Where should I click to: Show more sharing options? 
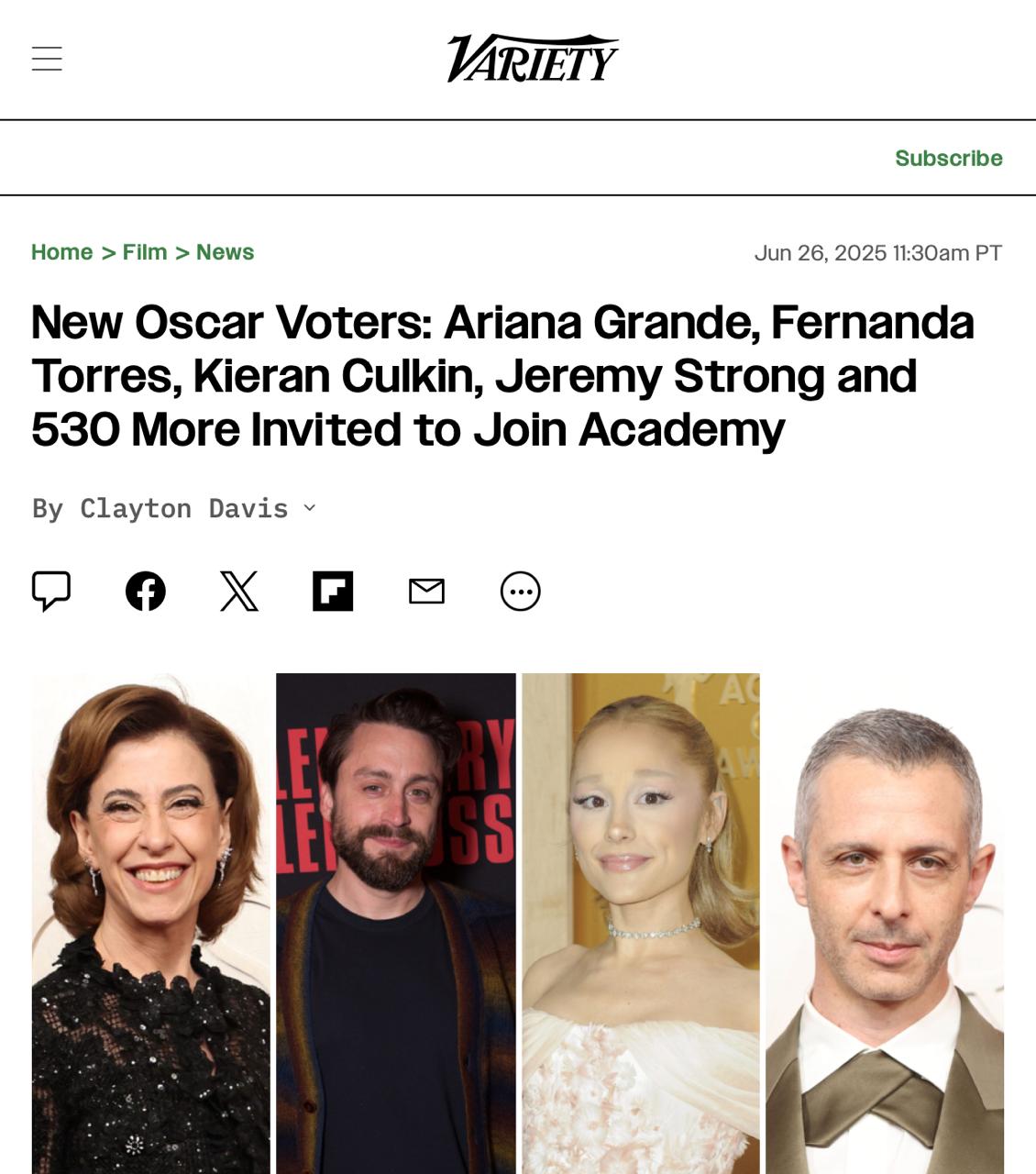(x=520, y=591)
